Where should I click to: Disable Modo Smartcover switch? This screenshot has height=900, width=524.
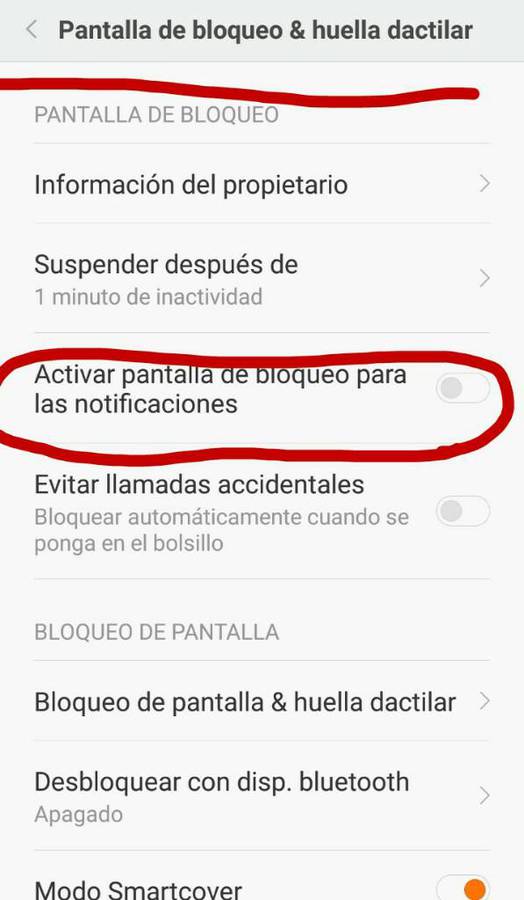(463, 887)
